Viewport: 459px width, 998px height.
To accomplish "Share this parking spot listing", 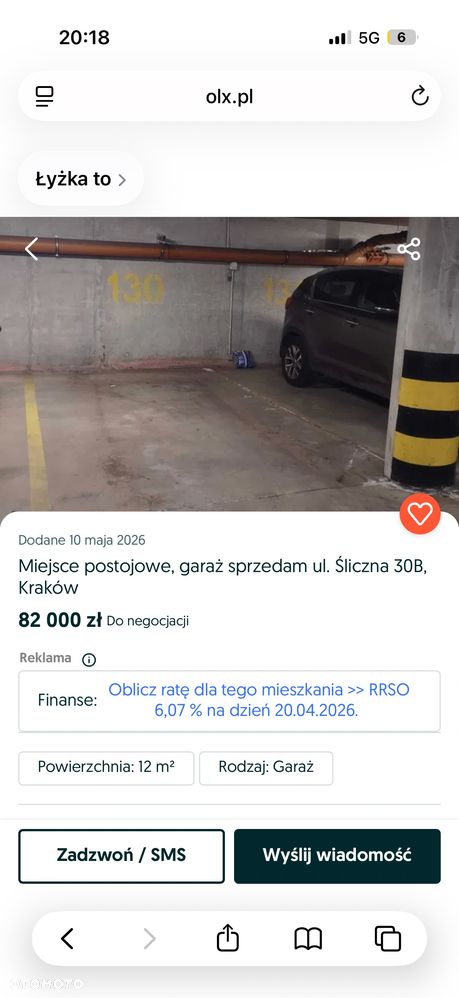I will (x=409, y=249).
